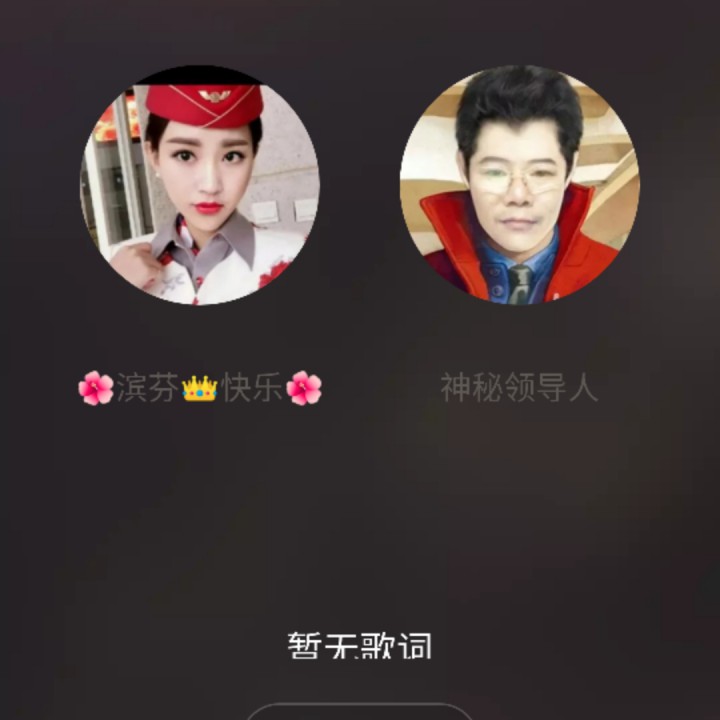Open 神秘领导人's profile avatar
Viewport: 720px width, 720px height.
coord(519,185)
